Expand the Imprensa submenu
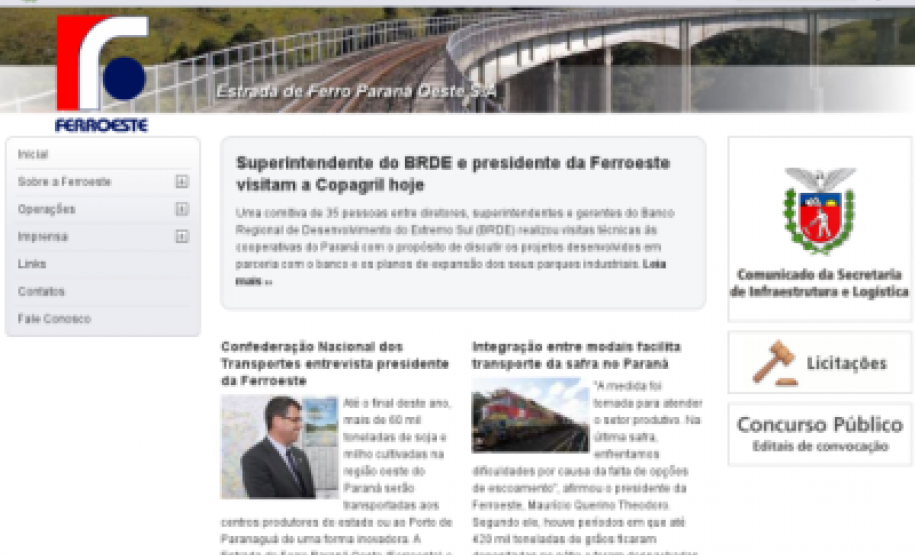Screen dimensions: 915x555 181,237
